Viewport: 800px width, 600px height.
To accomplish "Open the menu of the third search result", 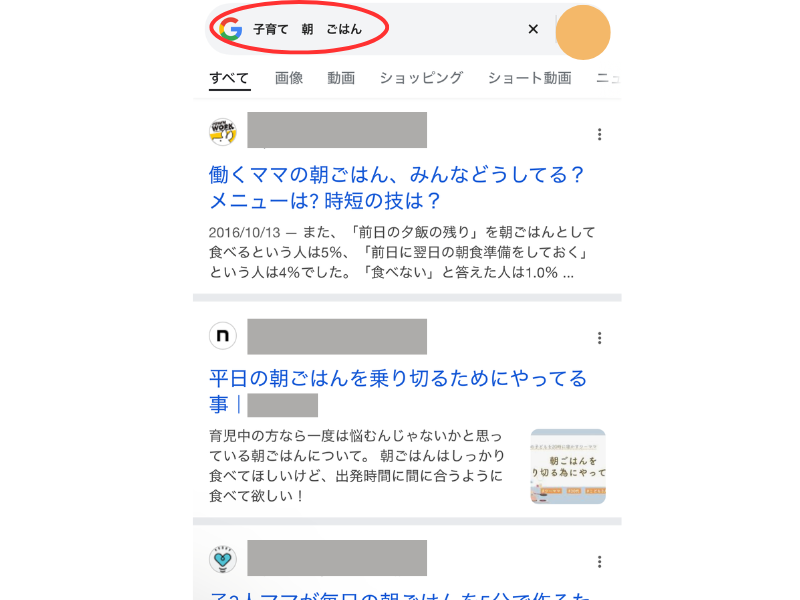I will click(599, 562).
